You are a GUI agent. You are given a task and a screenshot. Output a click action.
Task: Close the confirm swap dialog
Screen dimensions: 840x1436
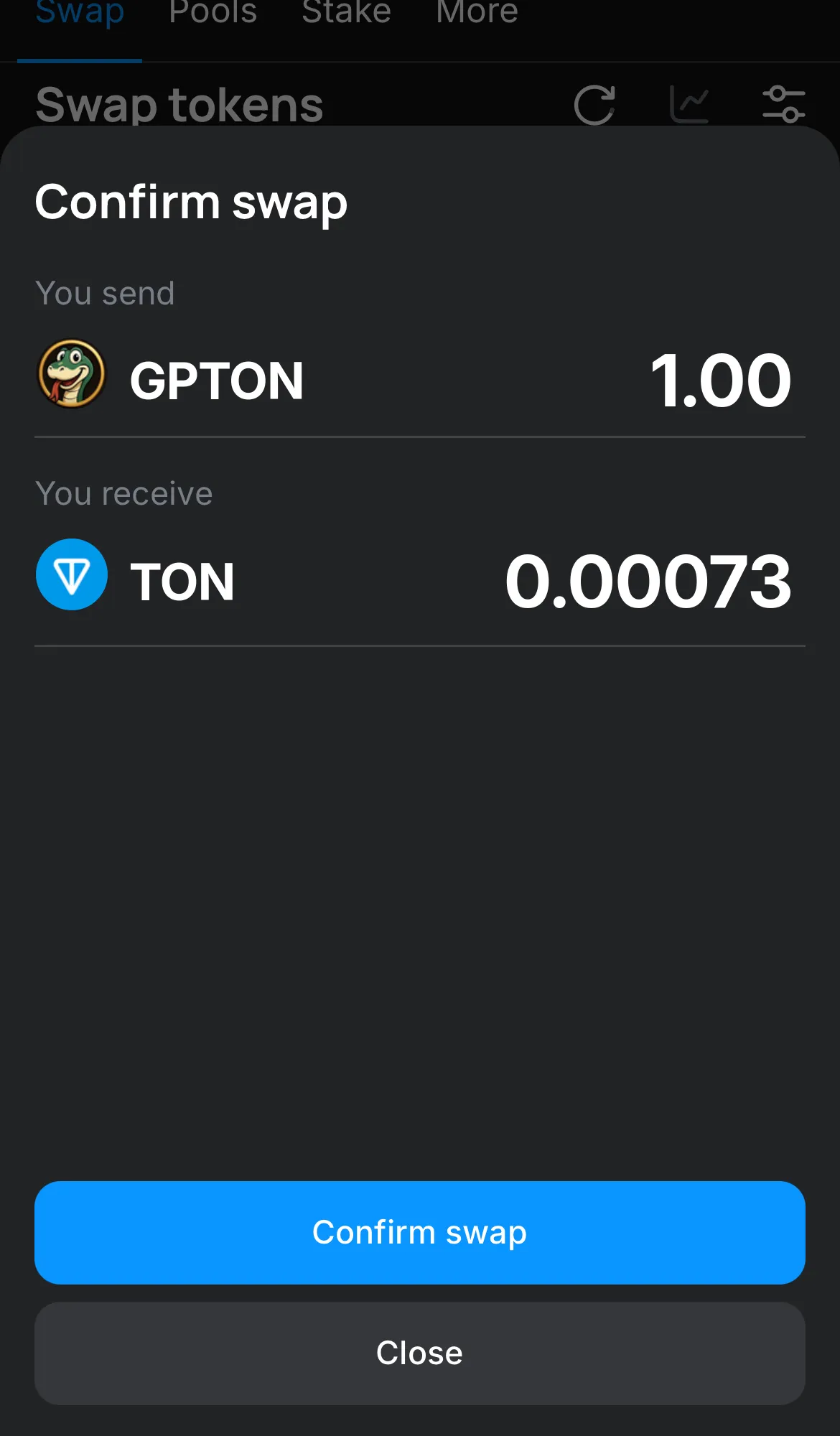click(x=419, y=1353)
